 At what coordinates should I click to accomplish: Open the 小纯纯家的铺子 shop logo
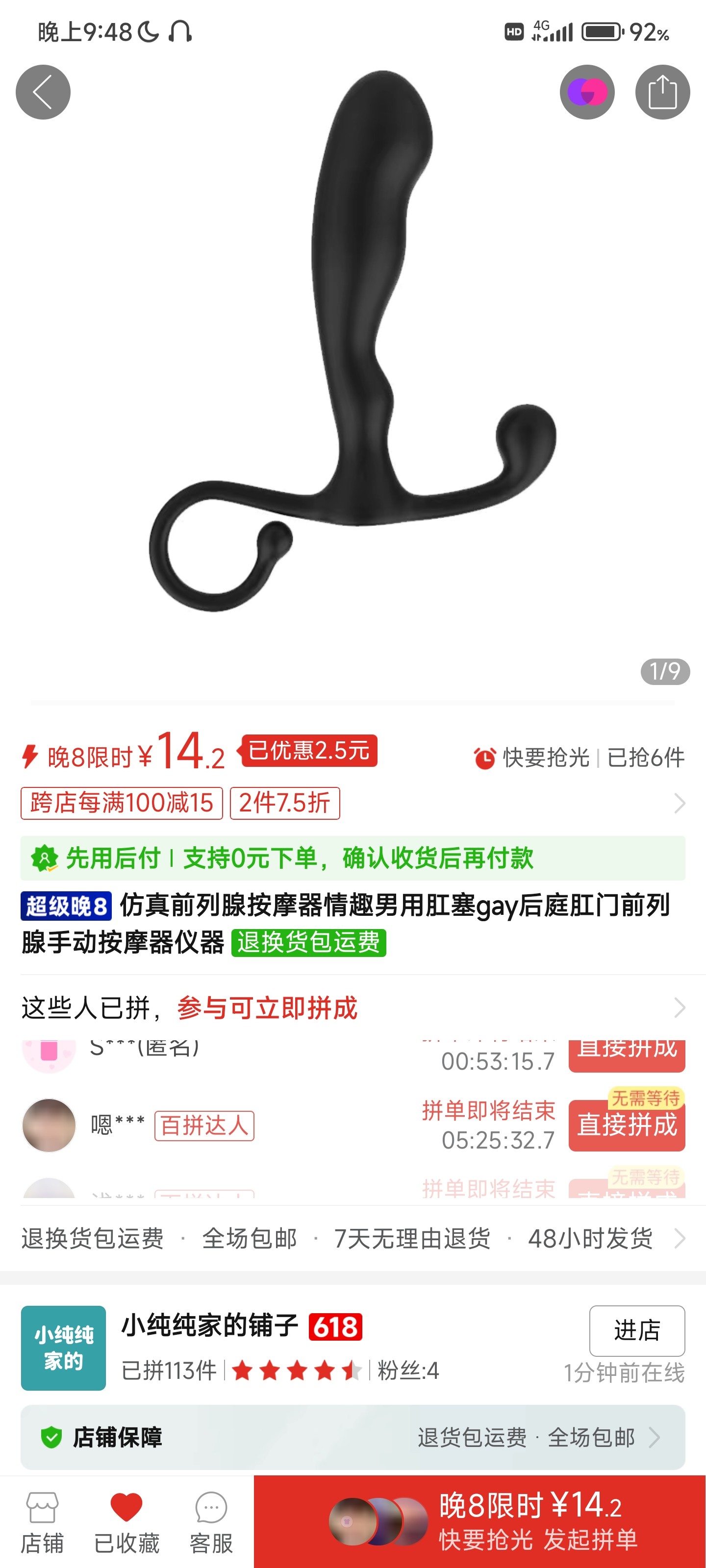click(63, 1347)
